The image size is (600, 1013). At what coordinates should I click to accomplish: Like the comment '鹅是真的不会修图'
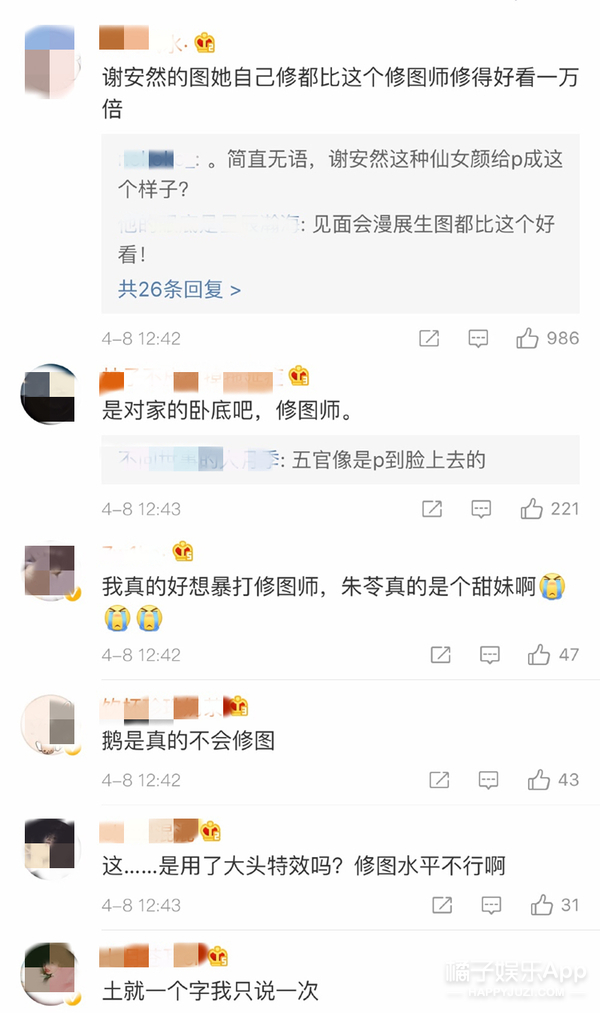540,780
